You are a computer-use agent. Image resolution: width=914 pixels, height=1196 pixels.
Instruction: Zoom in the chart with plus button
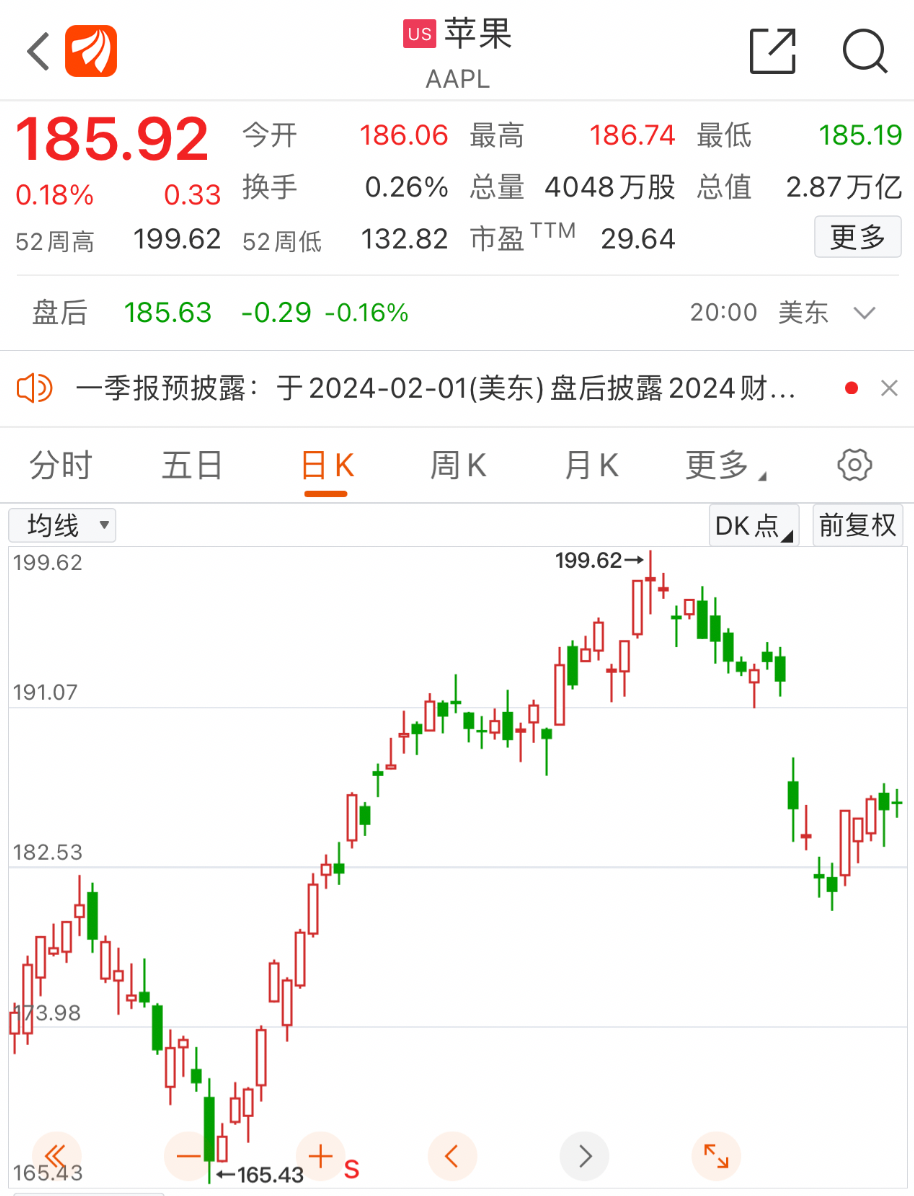point(320,1157)
